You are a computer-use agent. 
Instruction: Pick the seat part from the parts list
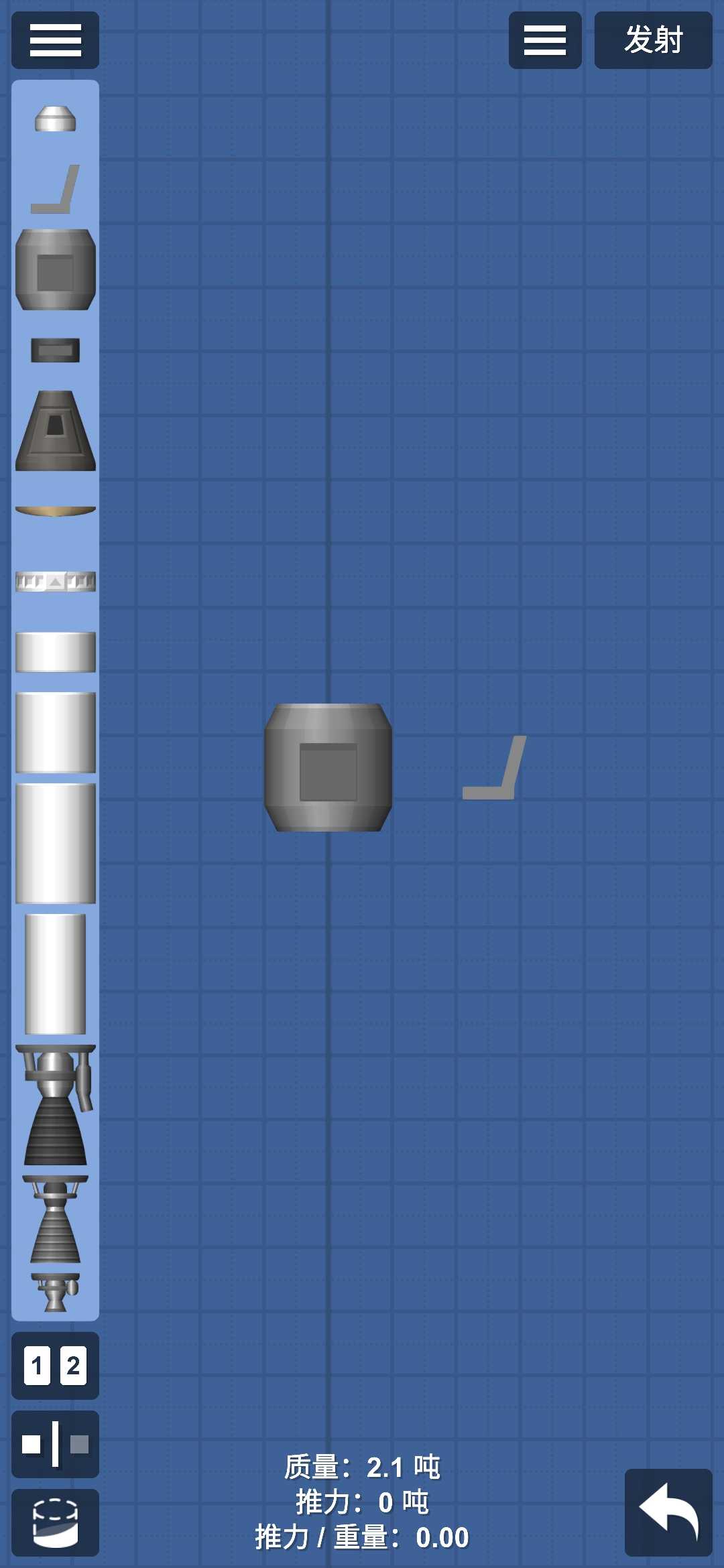pos(55,190)
